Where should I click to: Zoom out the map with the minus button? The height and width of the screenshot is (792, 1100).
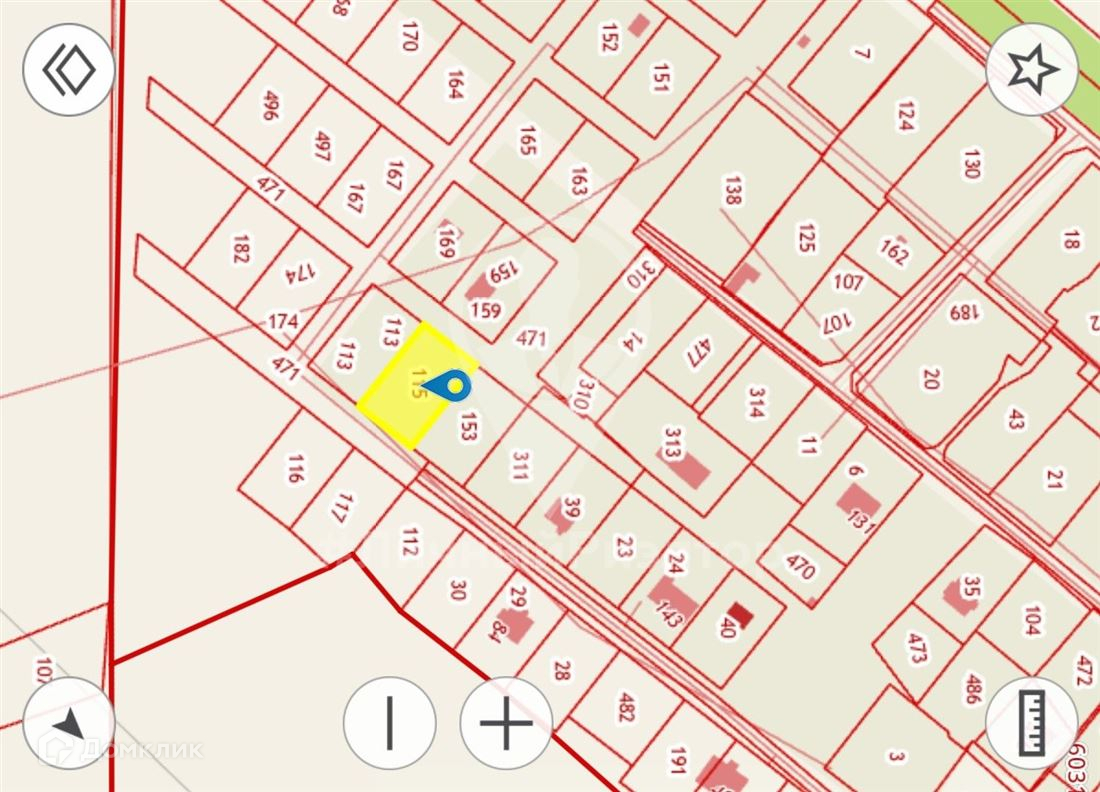389,722
